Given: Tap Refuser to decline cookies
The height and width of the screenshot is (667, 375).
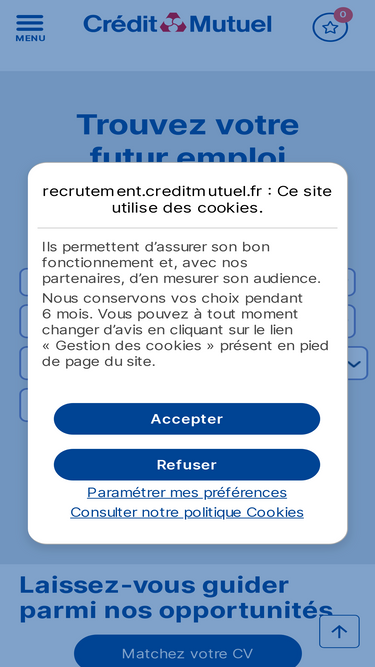Looking at the screenshot, I should click(x=187, y=465).
